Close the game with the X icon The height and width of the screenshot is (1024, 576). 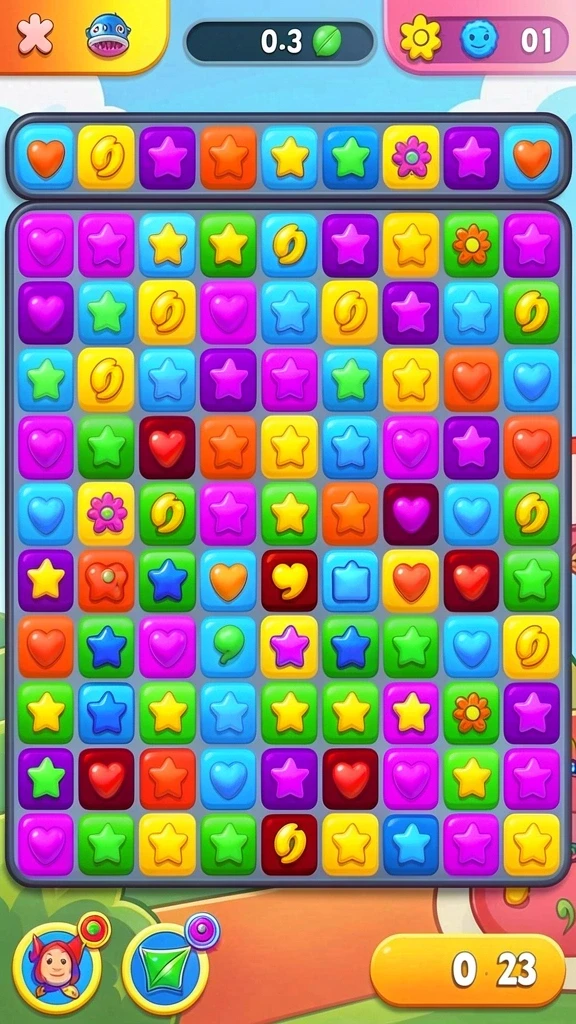tap(35, 34)
